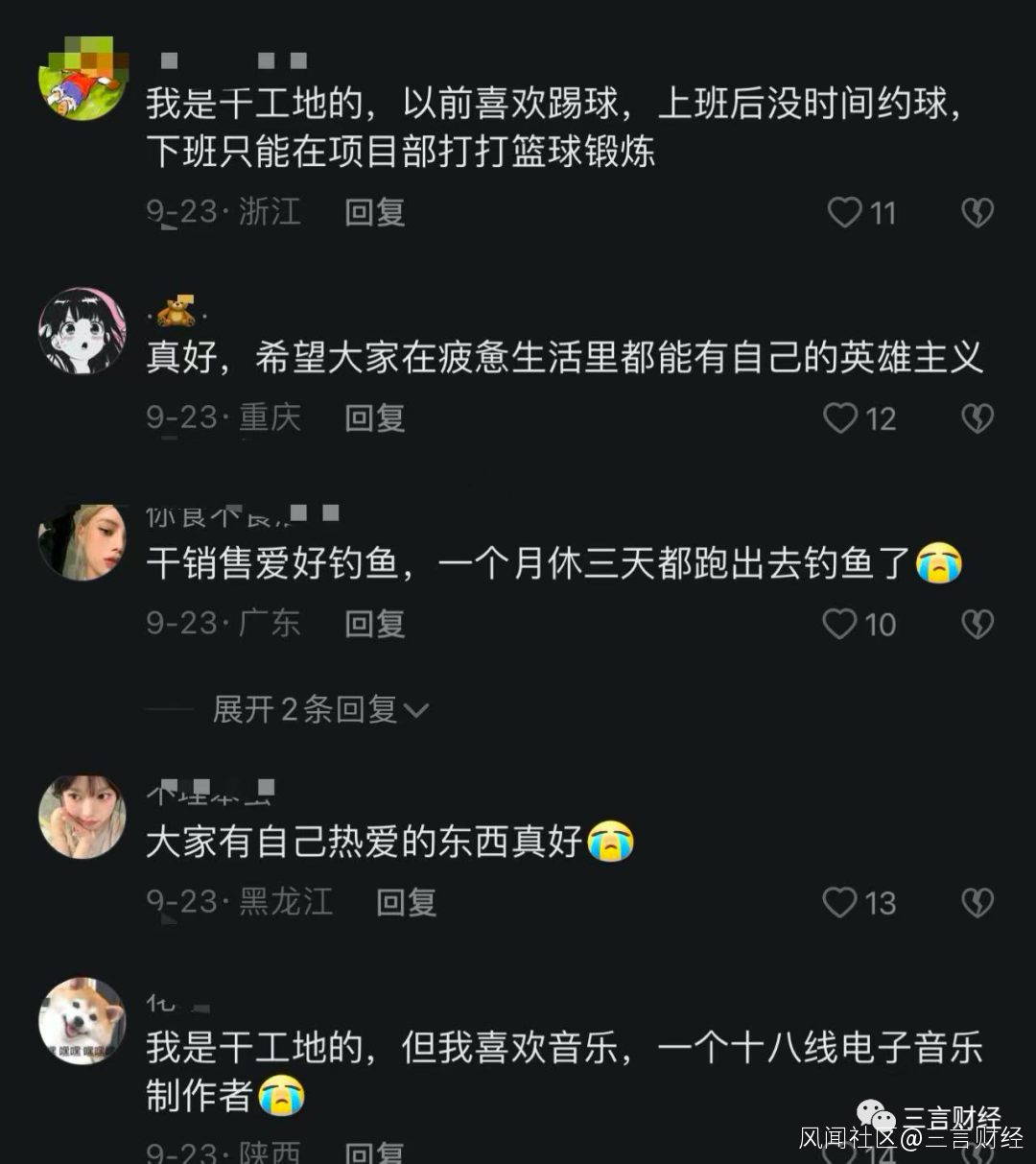
Task: Dislike the Zhejiang commenter's basketball comment
Action: (977, 212)
